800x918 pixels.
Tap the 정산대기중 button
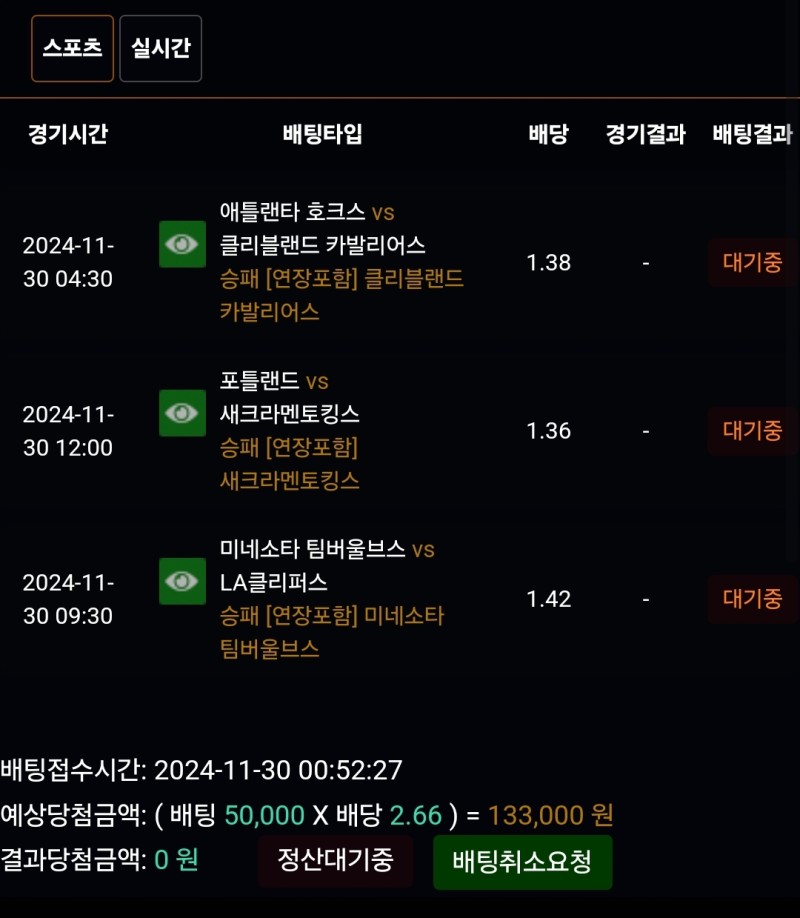coord(335,860)
